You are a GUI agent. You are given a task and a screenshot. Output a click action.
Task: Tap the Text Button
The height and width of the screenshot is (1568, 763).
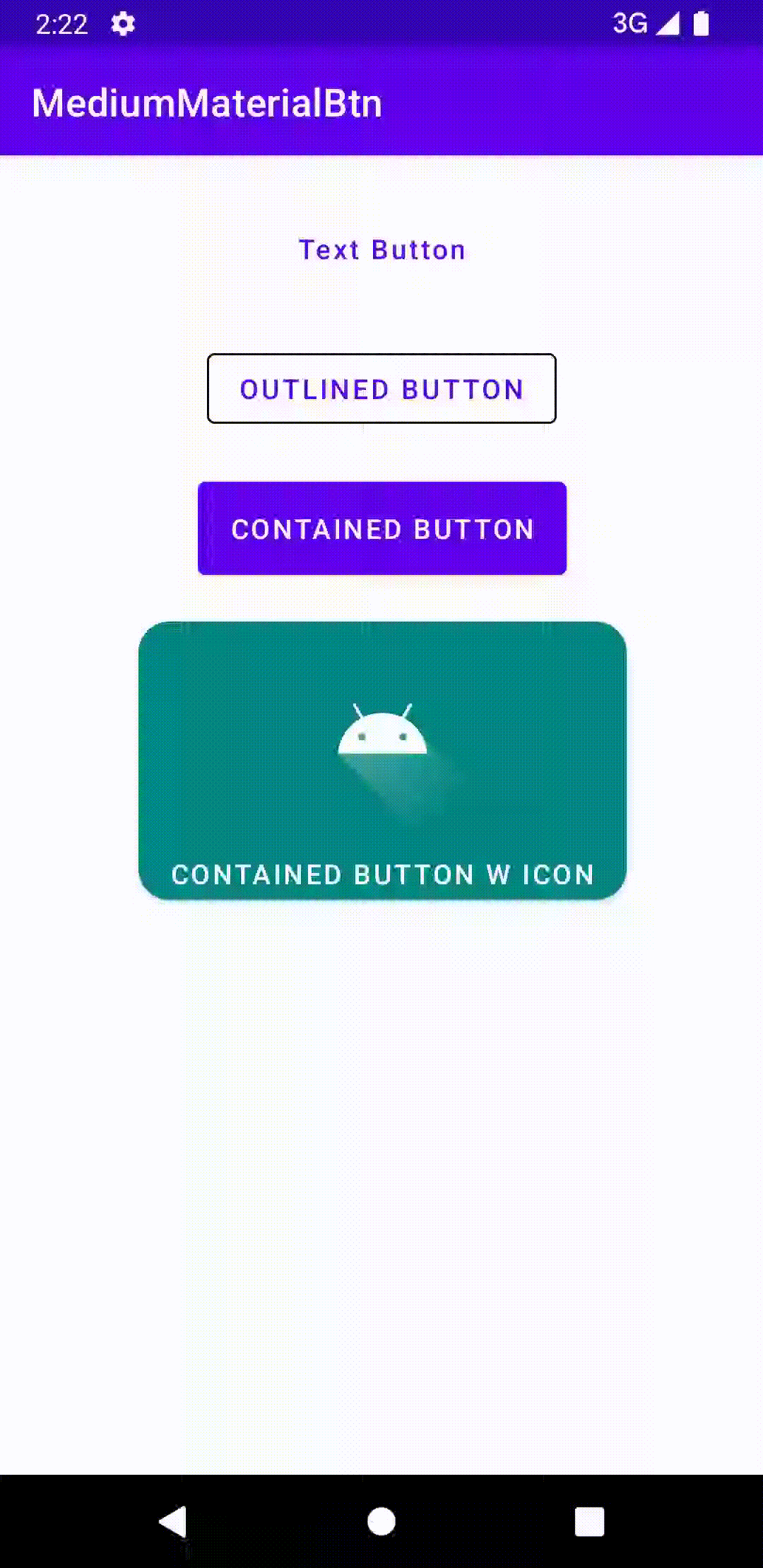click(381, 250)
